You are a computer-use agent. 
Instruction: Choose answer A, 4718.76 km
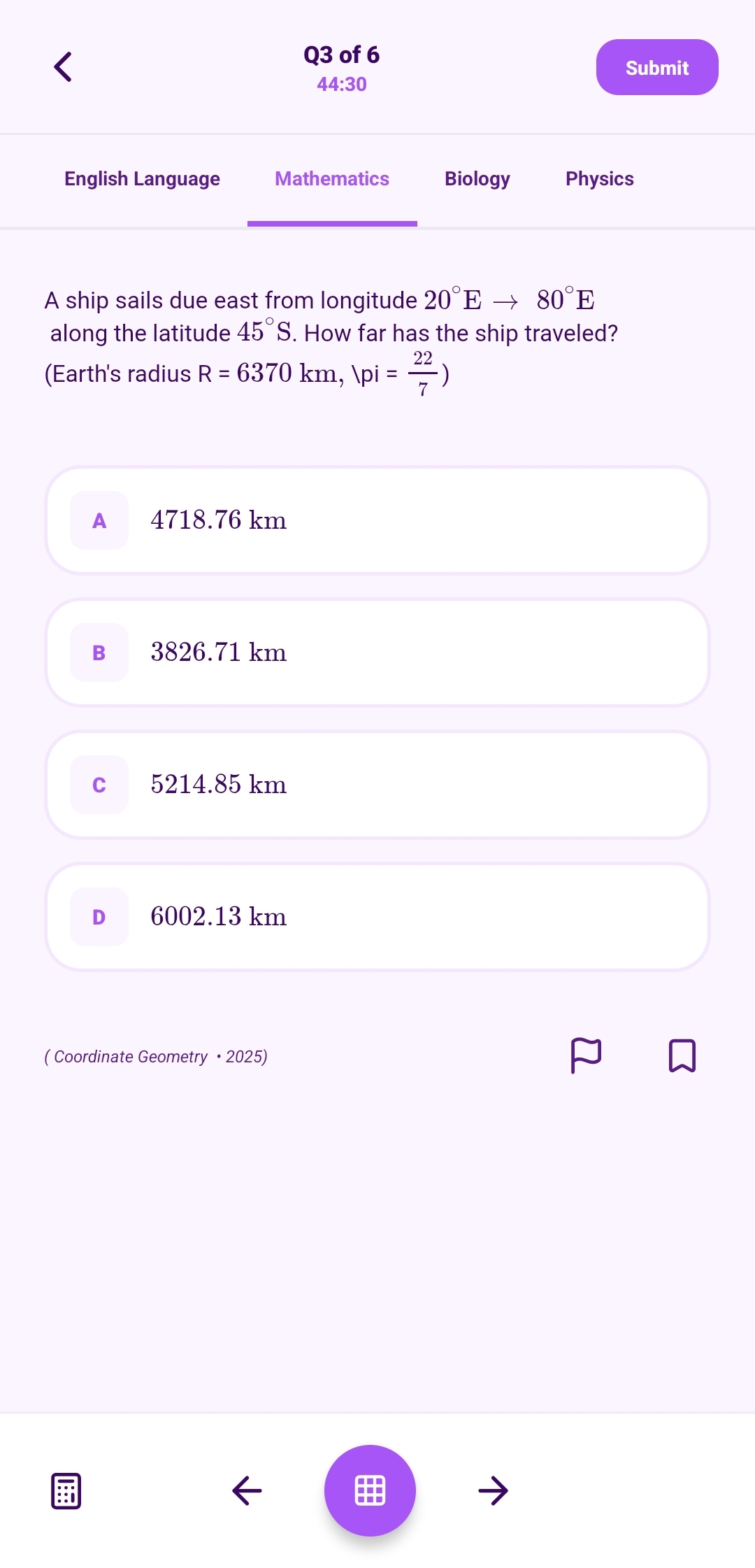[x=377, y=520]
